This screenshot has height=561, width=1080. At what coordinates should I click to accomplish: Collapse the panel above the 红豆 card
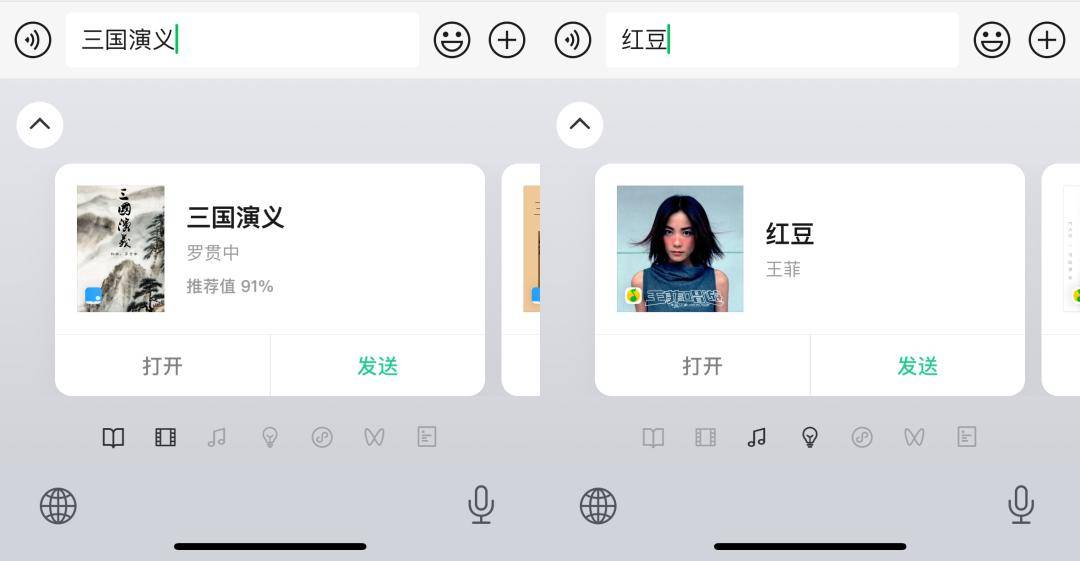580,125
